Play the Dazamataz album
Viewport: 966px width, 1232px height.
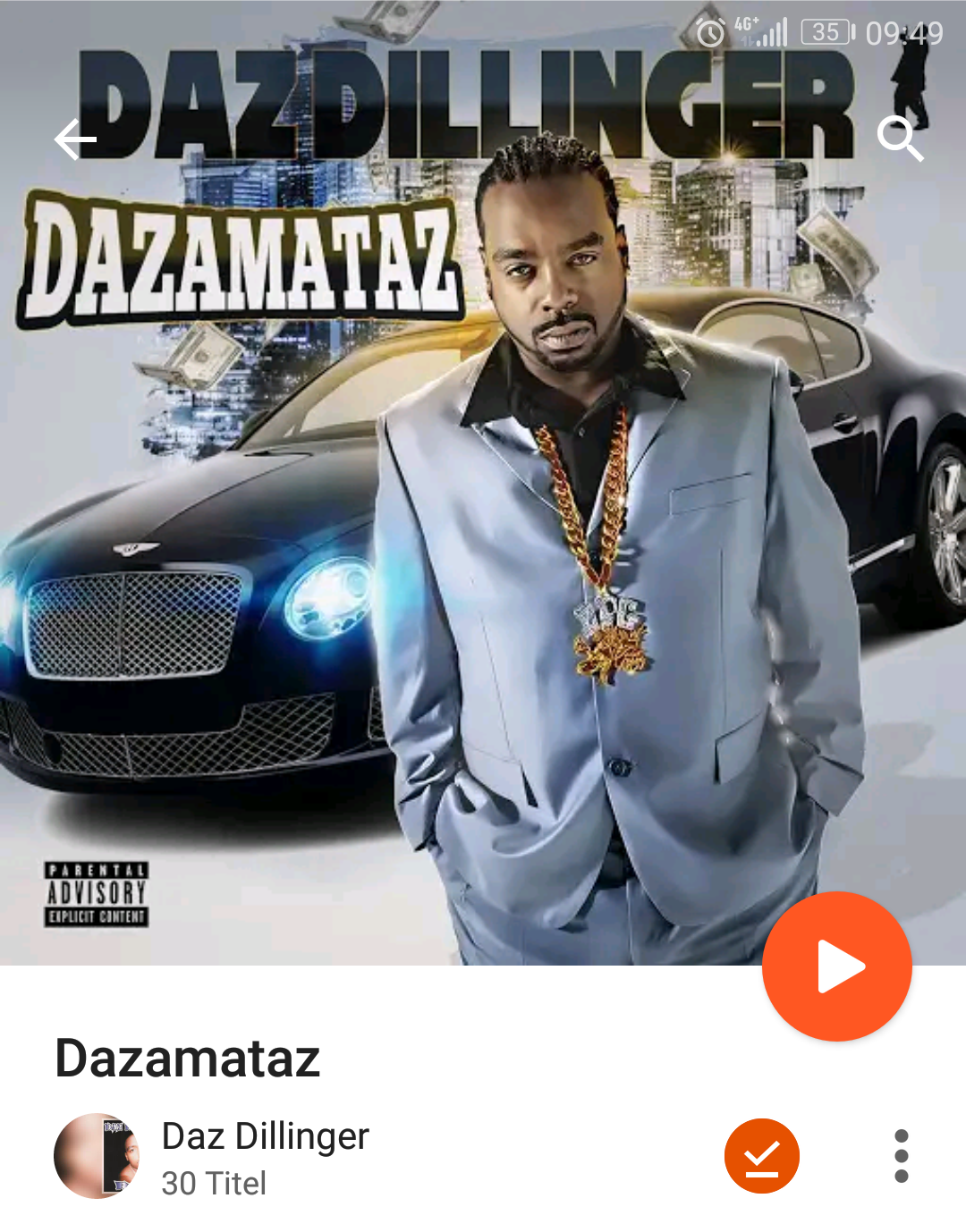coord(837,966)
